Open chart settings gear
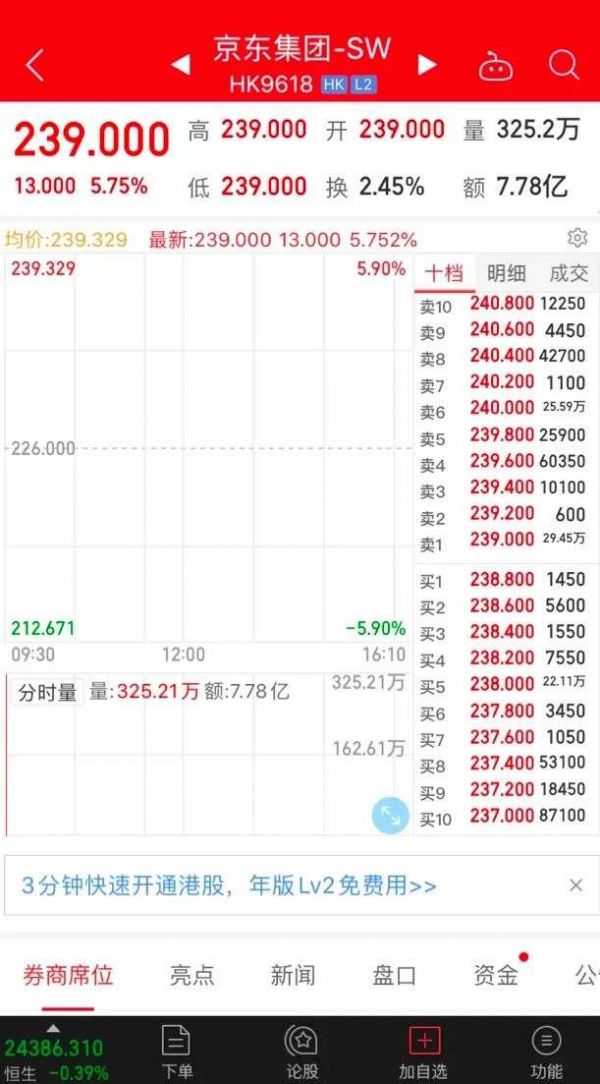Screen dimensions: 600x1084 (x=577, y=238)
